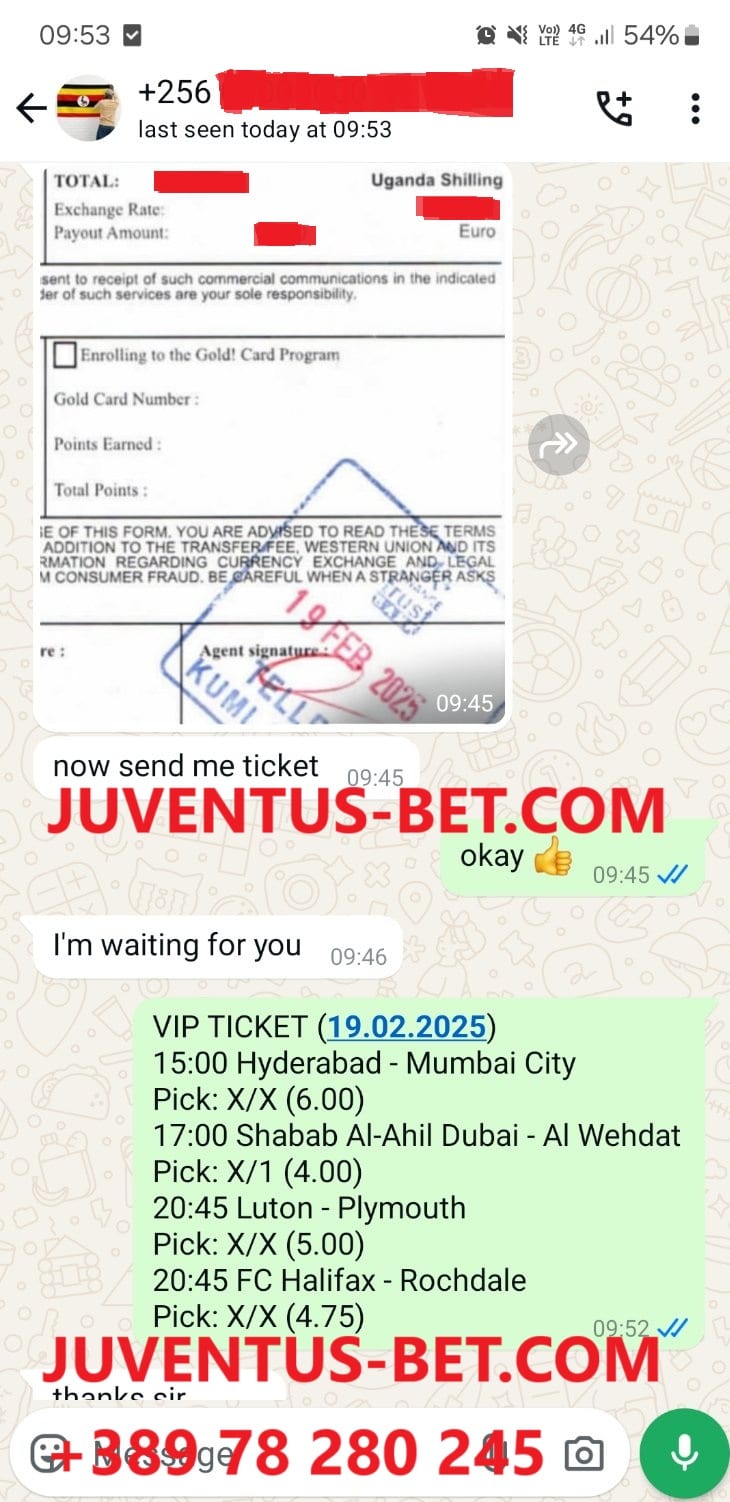Forward the received receipt image
730x1502 pixels.
[x=558, y=445]
